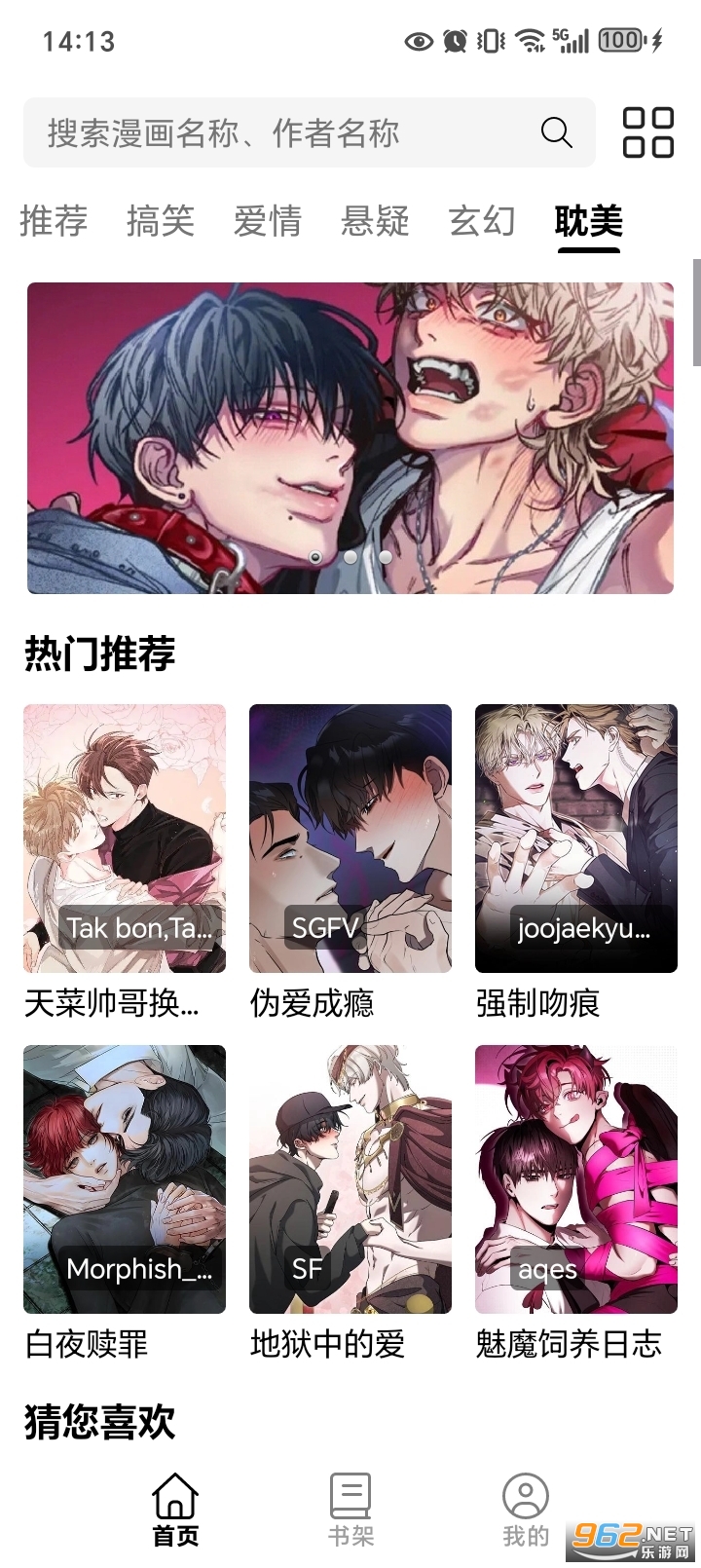Go to the 悬疑 tab
The height and width of the screenshot is (1568, 701).
click(375, 221)
